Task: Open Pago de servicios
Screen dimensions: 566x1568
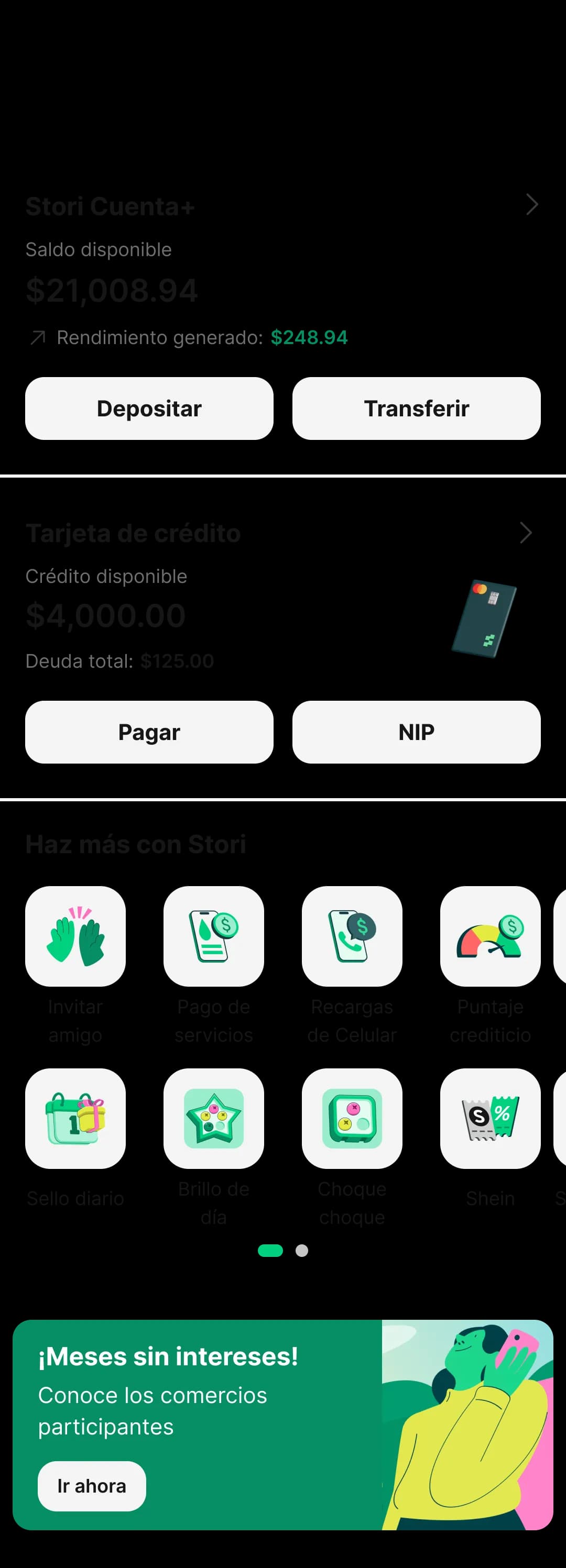Action: [x=214, y=936]
